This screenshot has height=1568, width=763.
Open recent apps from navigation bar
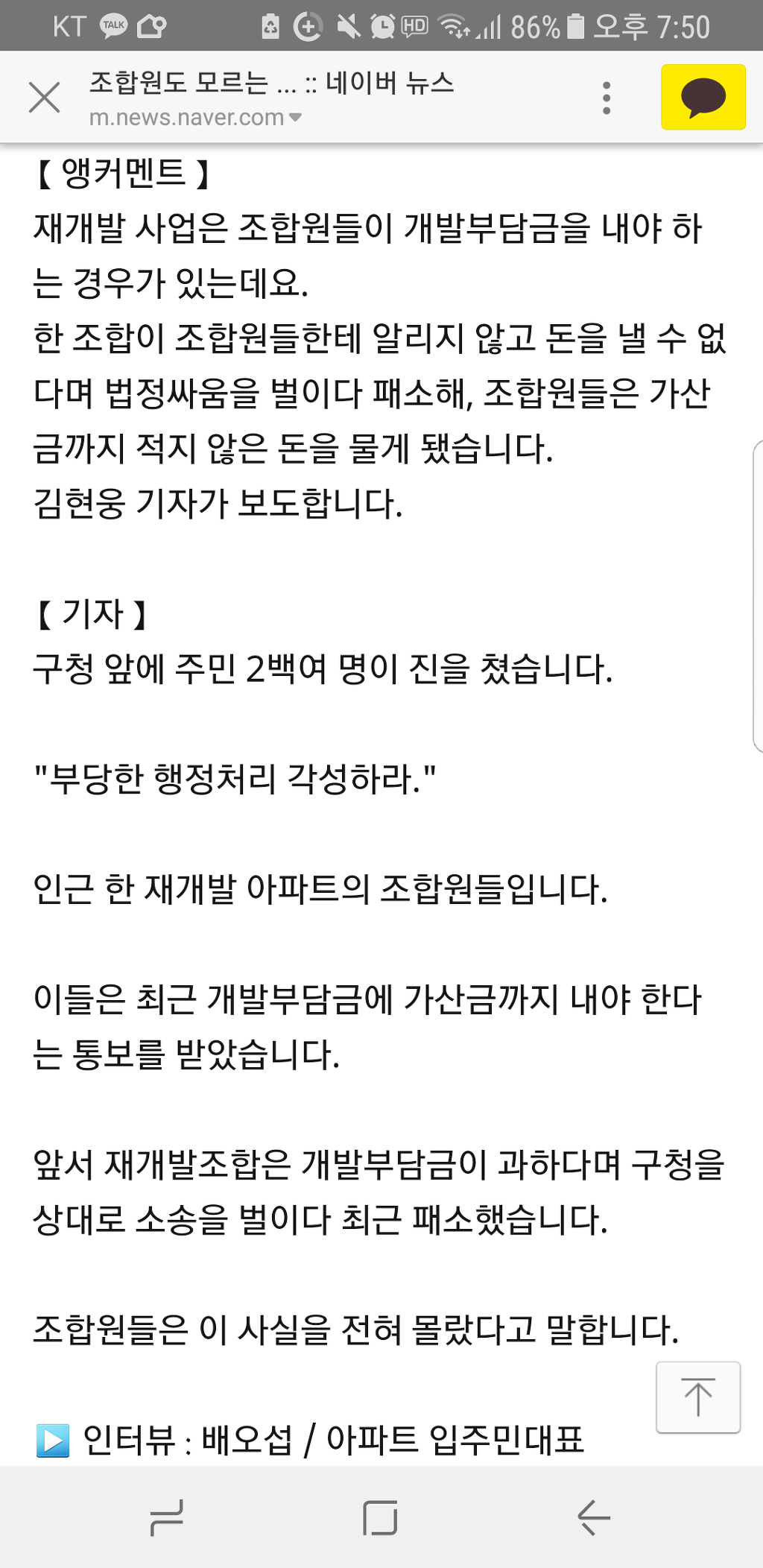[167, 1518]
